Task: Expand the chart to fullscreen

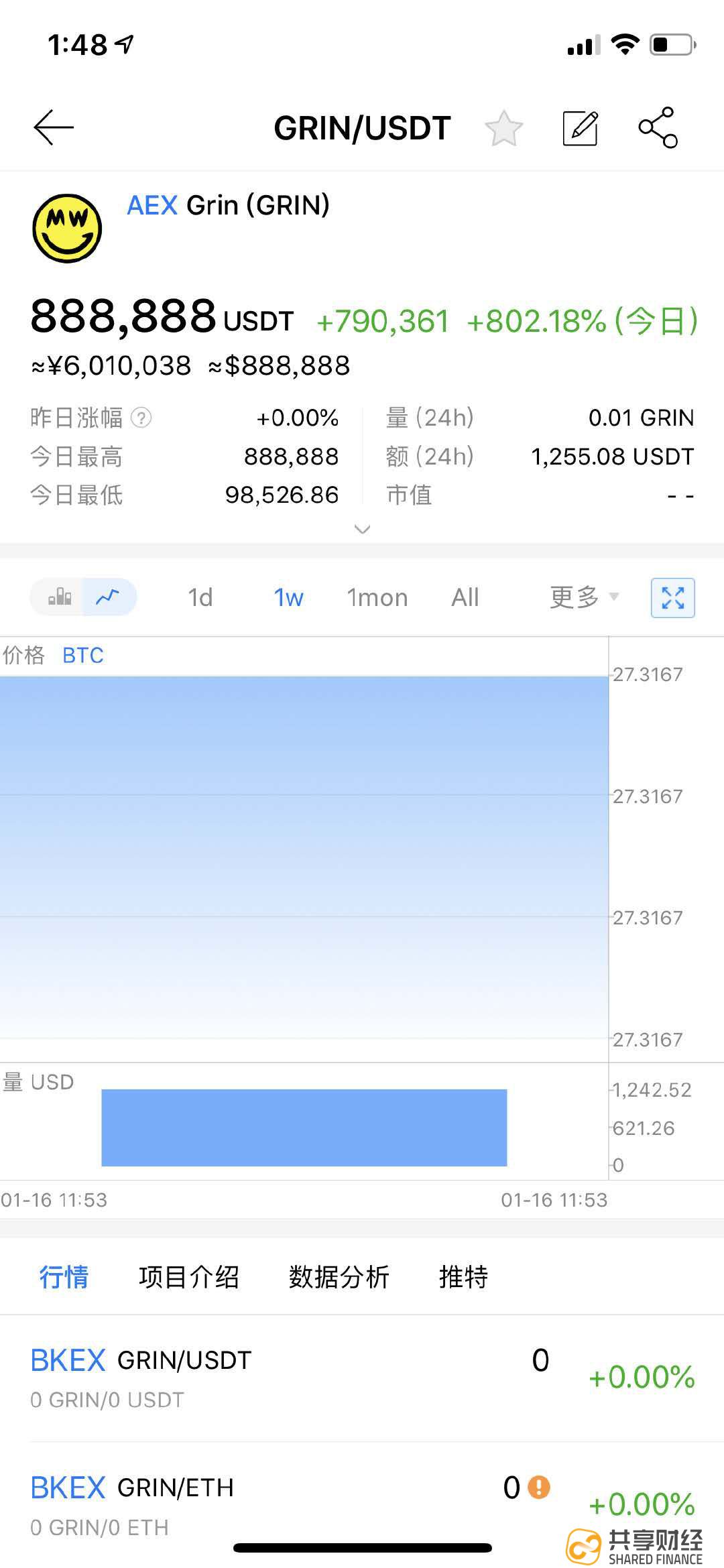Action: click(672, 597)
